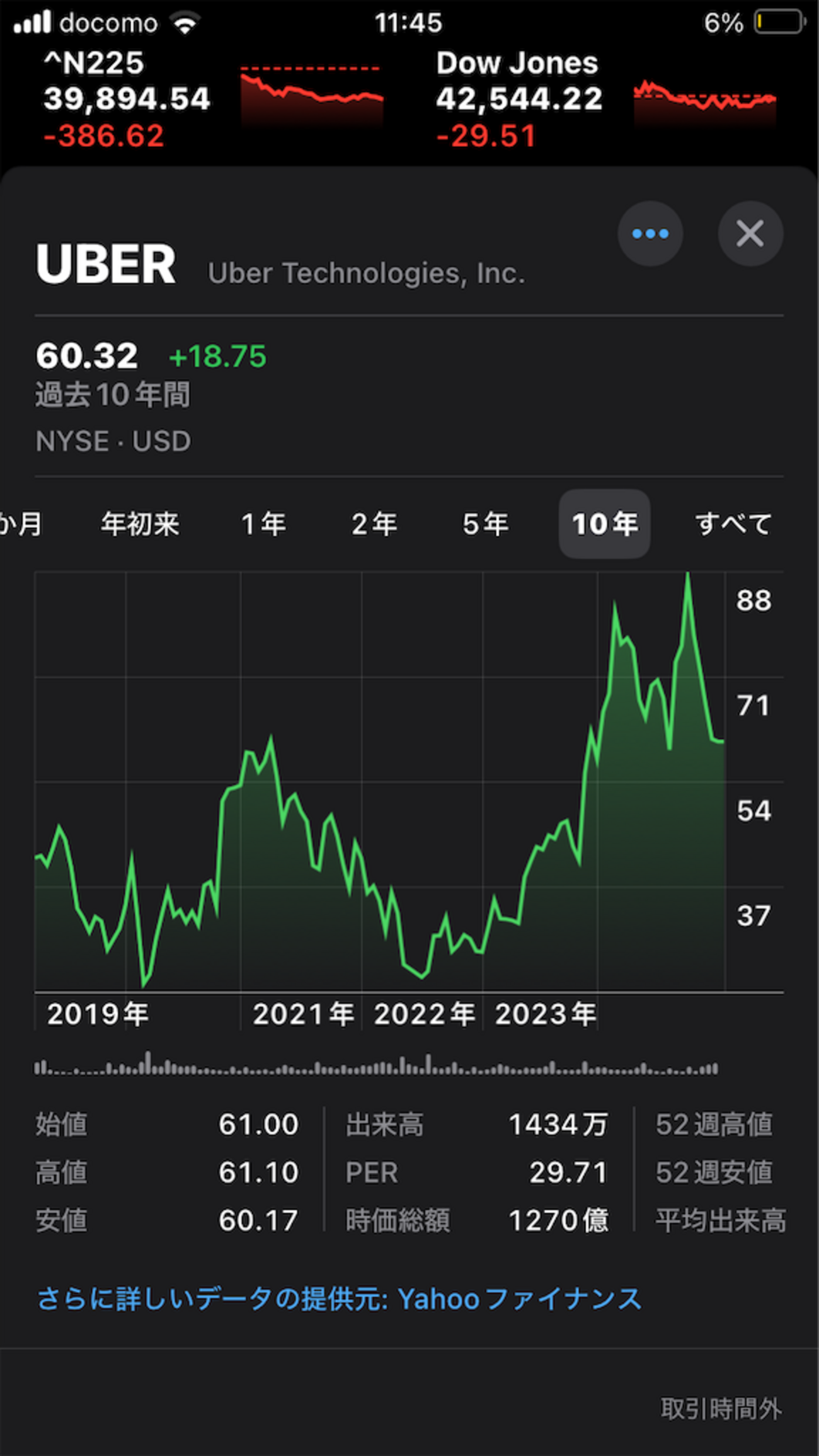Screen dimensions: 819x1456
Task: Open the three-dot more options button
Action: point(650,234)
